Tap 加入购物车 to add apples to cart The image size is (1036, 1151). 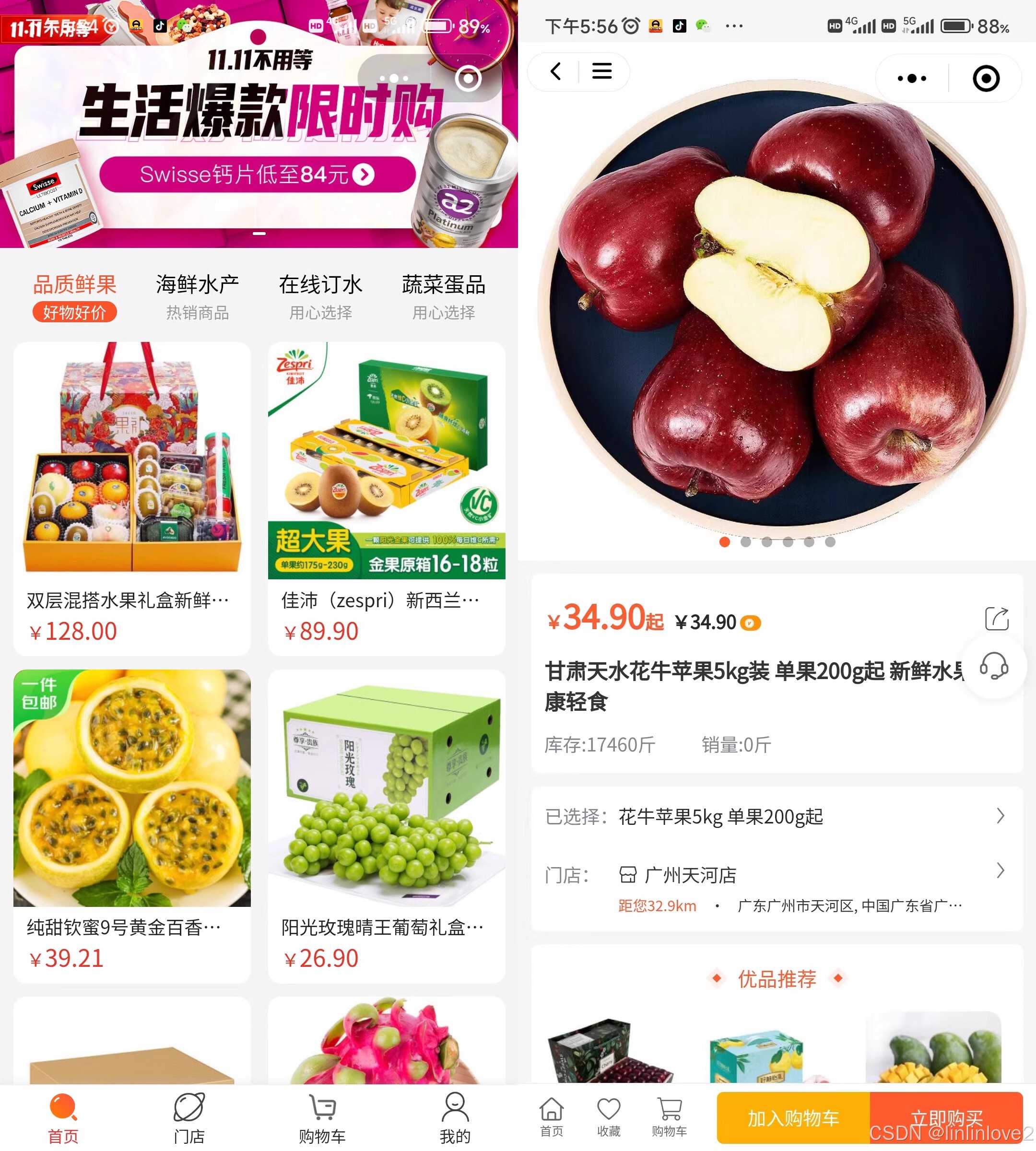click(x=793, y=1118)
